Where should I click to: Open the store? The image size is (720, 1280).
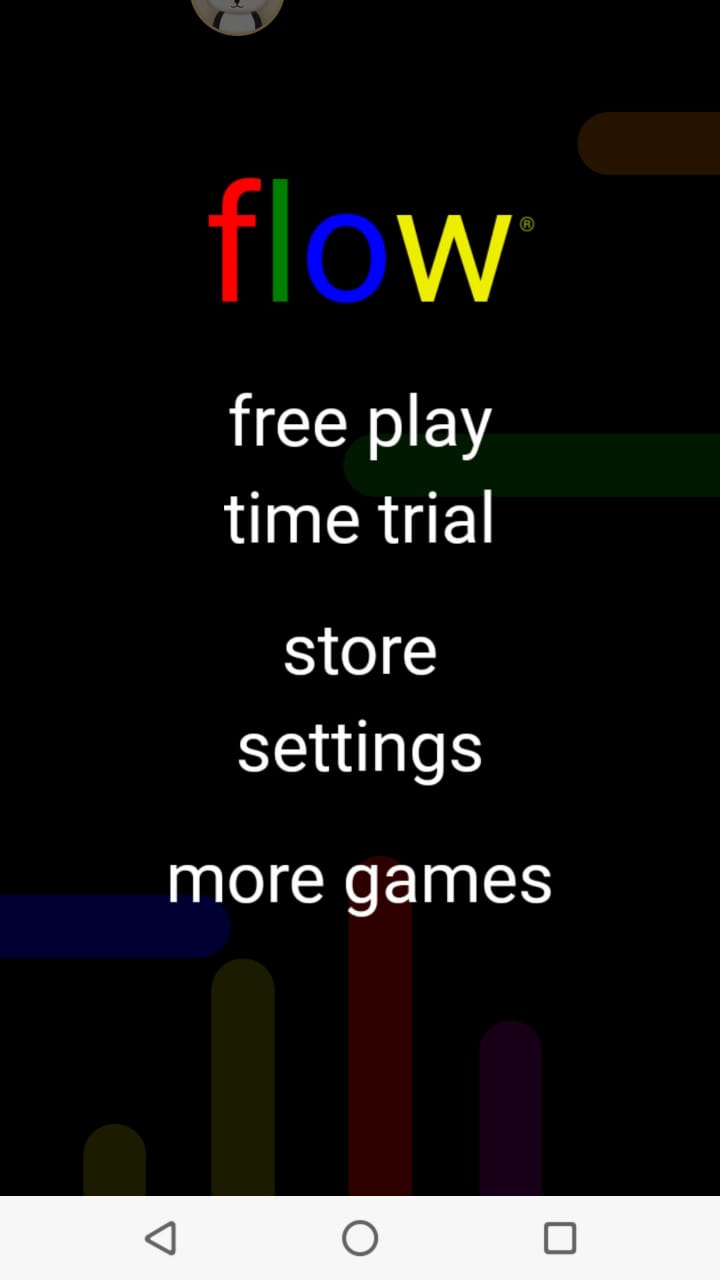tap(360, 651)
